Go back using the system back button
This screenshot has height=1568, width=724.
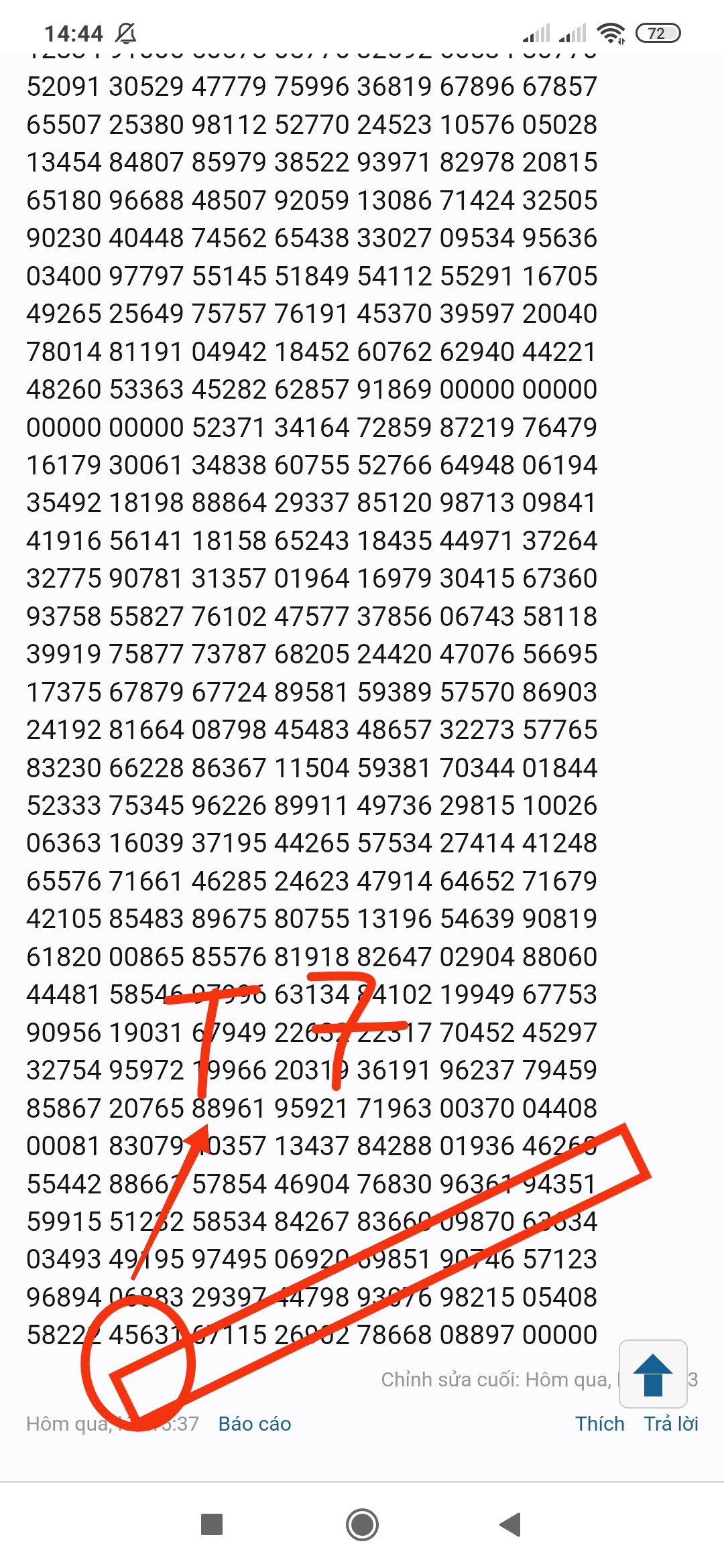point(510,1524)
